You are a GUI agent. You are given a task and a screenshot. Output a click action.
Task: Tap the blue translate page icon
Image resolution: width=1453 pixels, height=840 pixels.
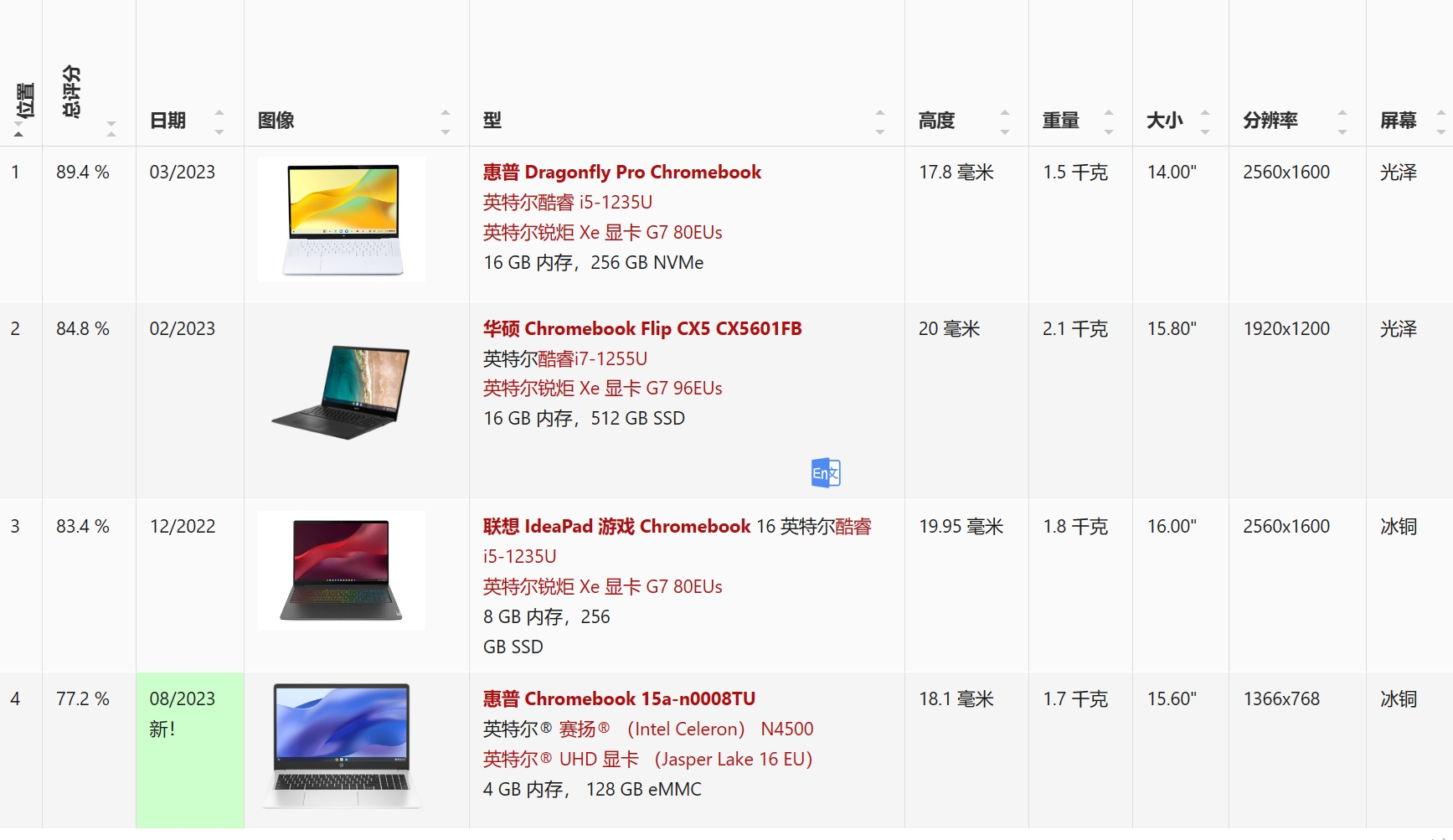(x=826, y=473)
